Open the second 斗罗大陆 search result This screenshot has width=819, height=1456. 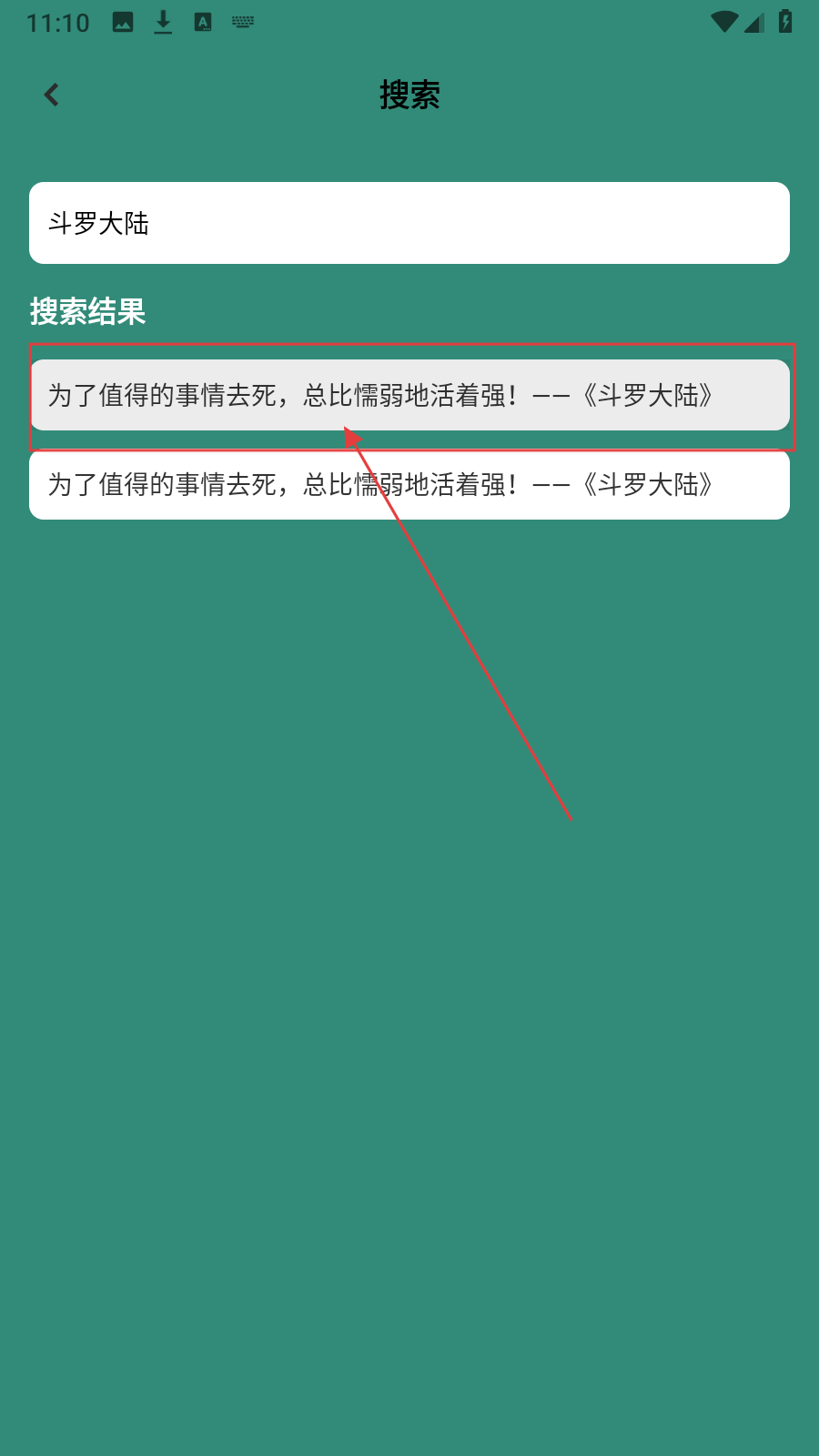(409, 485)
